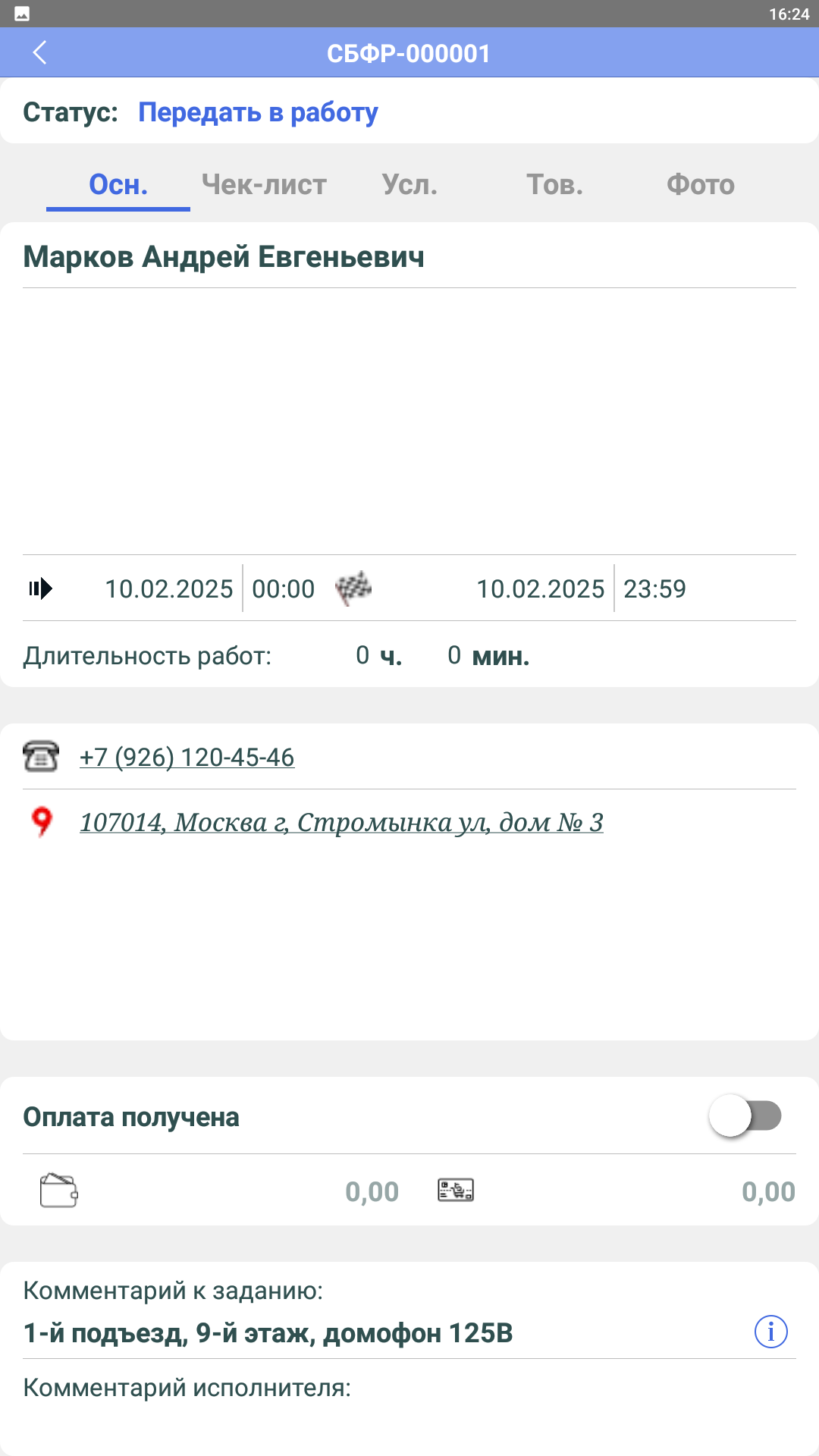The width and height of the screenshot is (819, 1456).
Task: Select the Тов. tab
Action: [x=555, y=184]
